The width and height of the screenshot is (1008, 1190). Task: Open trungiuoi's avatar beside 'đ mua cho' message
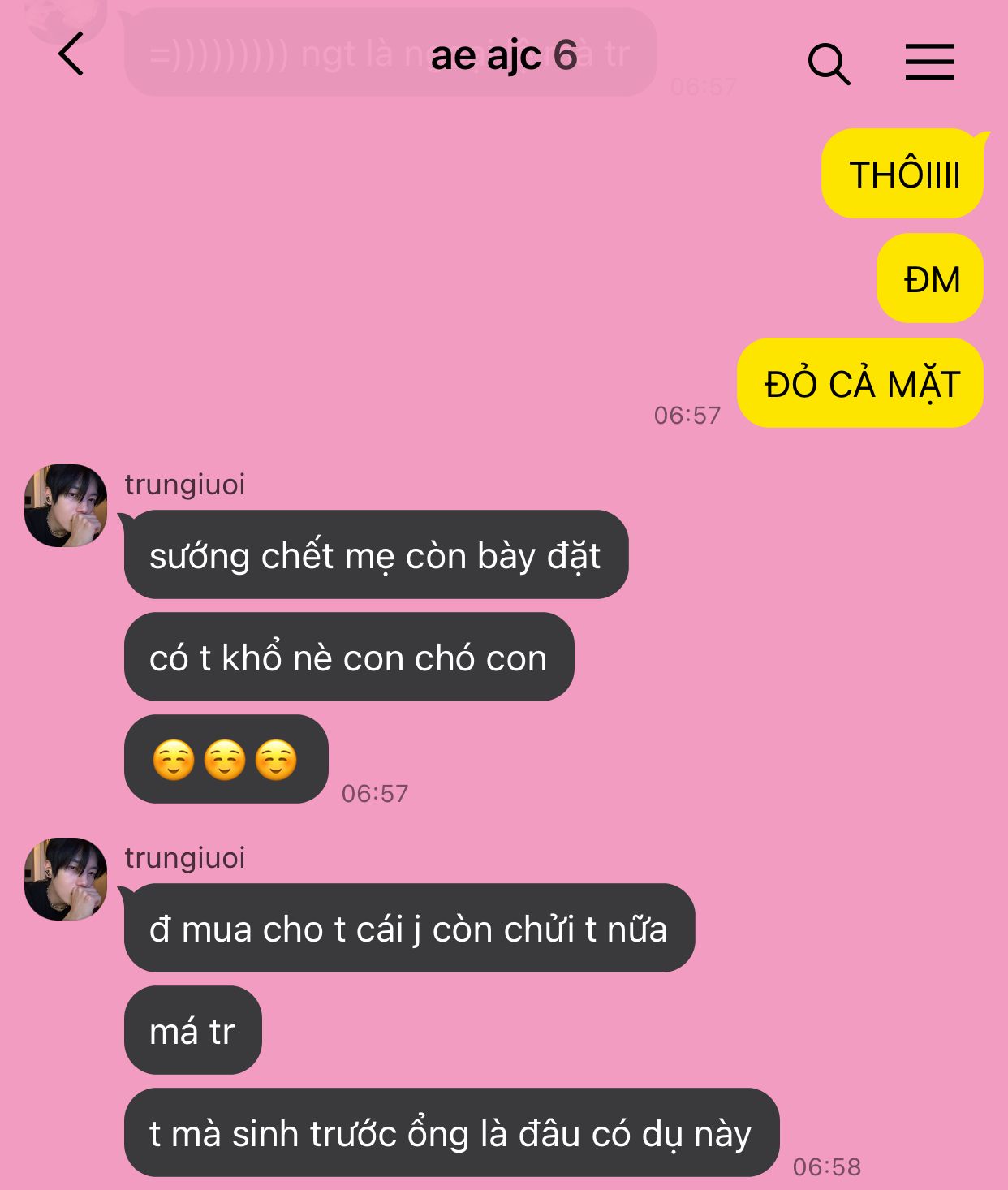[66, 879]
